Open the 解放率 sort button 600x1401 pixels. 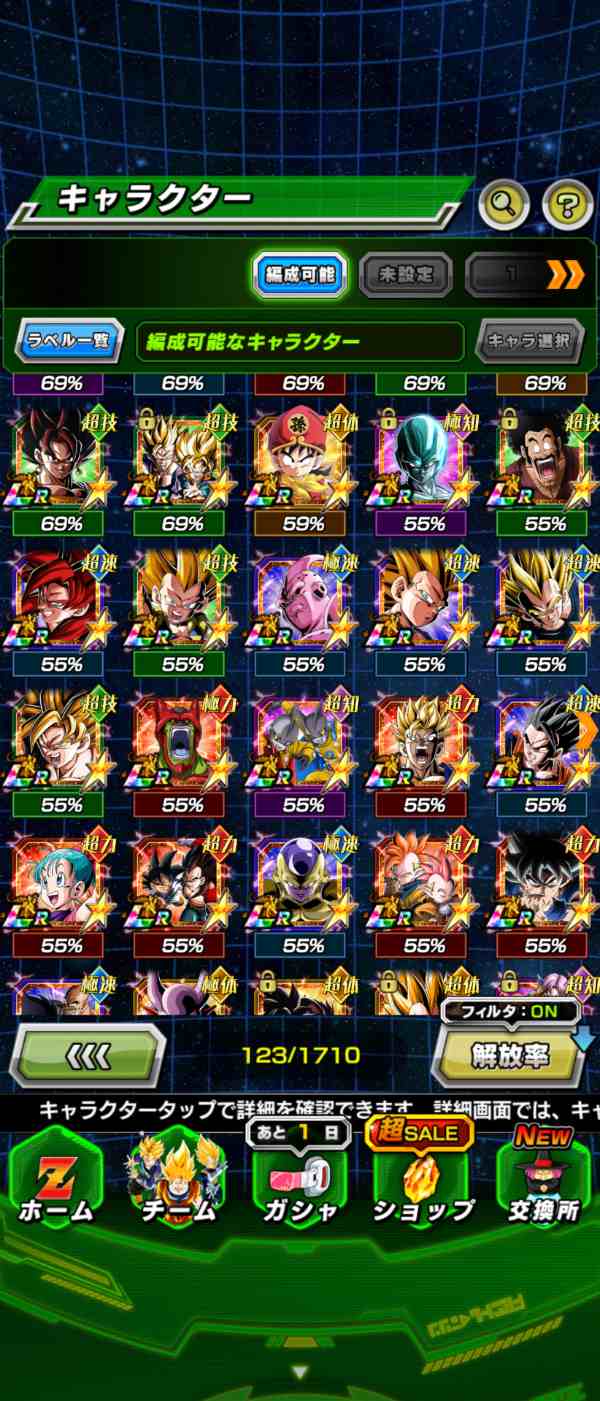click(x=510, y=1055)
